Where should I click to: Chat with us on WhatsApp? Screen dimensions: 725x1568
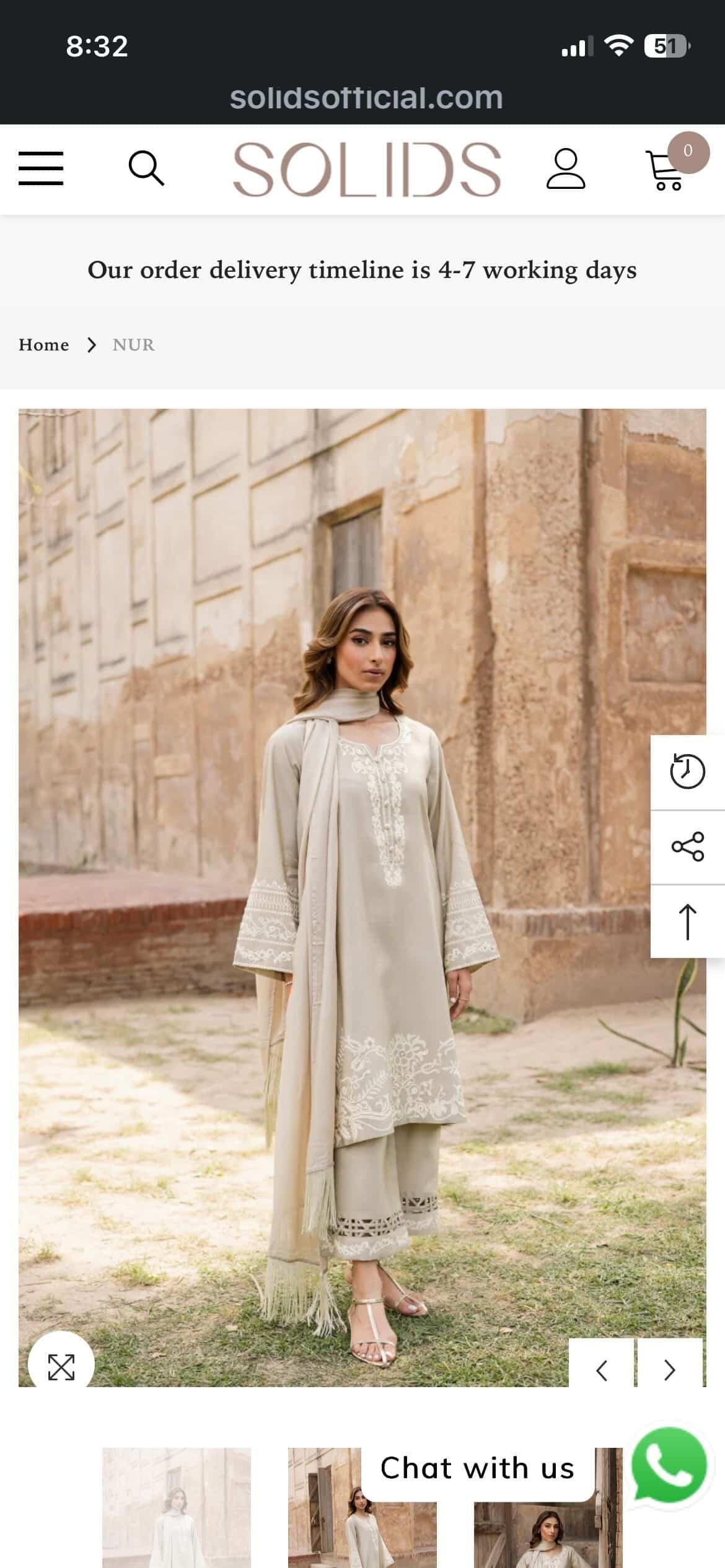[669, 1465]
